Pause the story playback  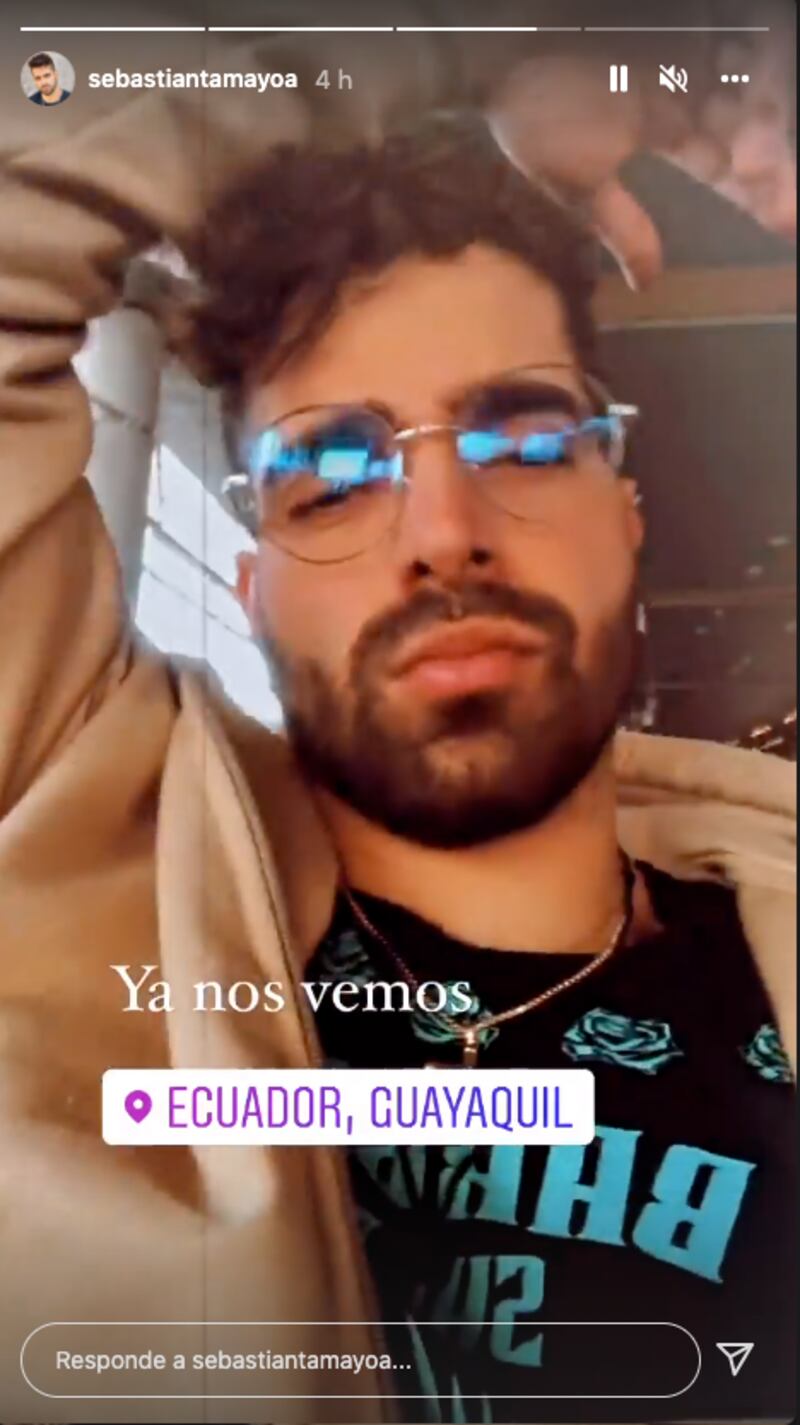(x=618, y=79)
